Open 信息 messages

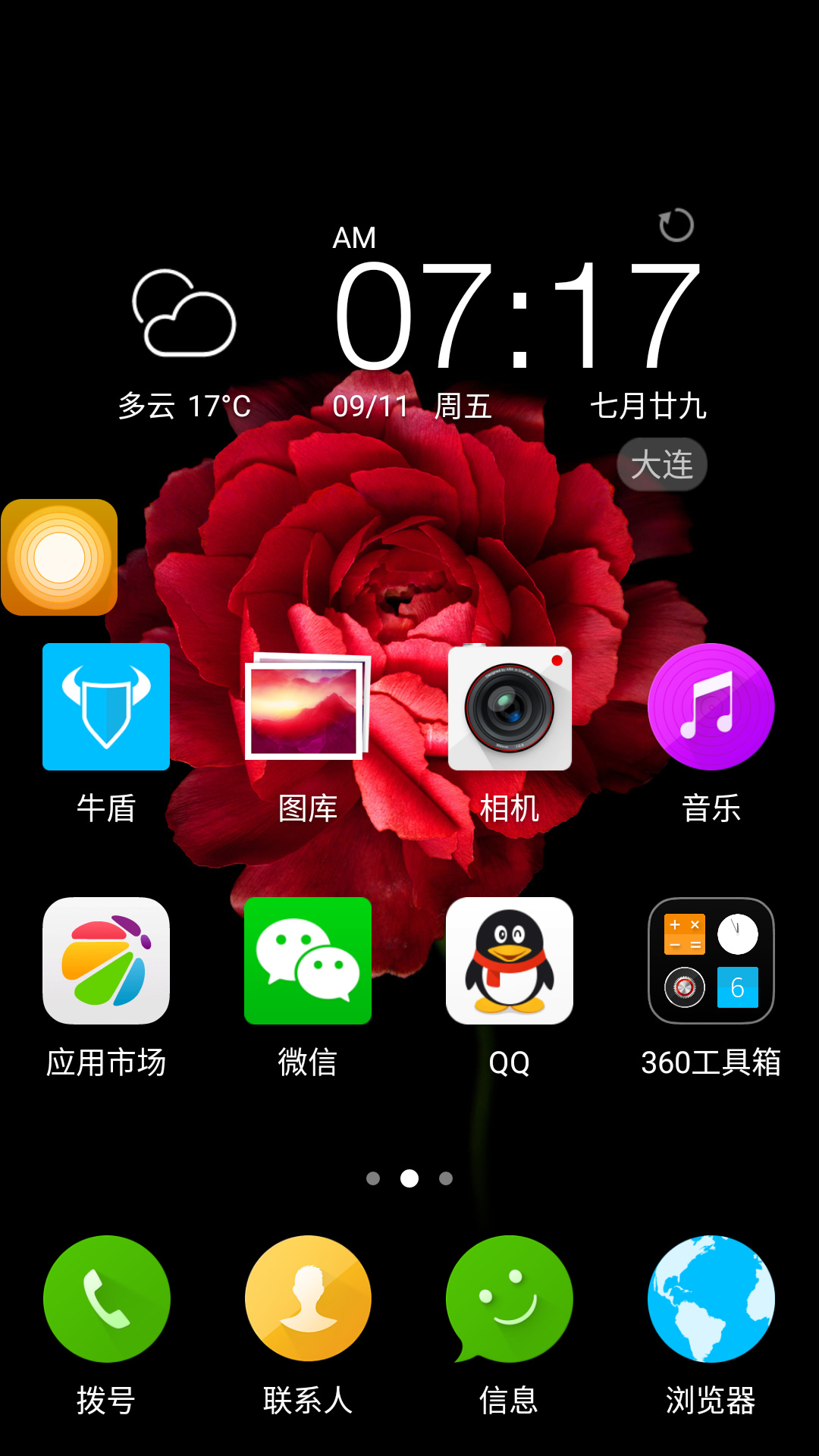tap(510, 1298)
